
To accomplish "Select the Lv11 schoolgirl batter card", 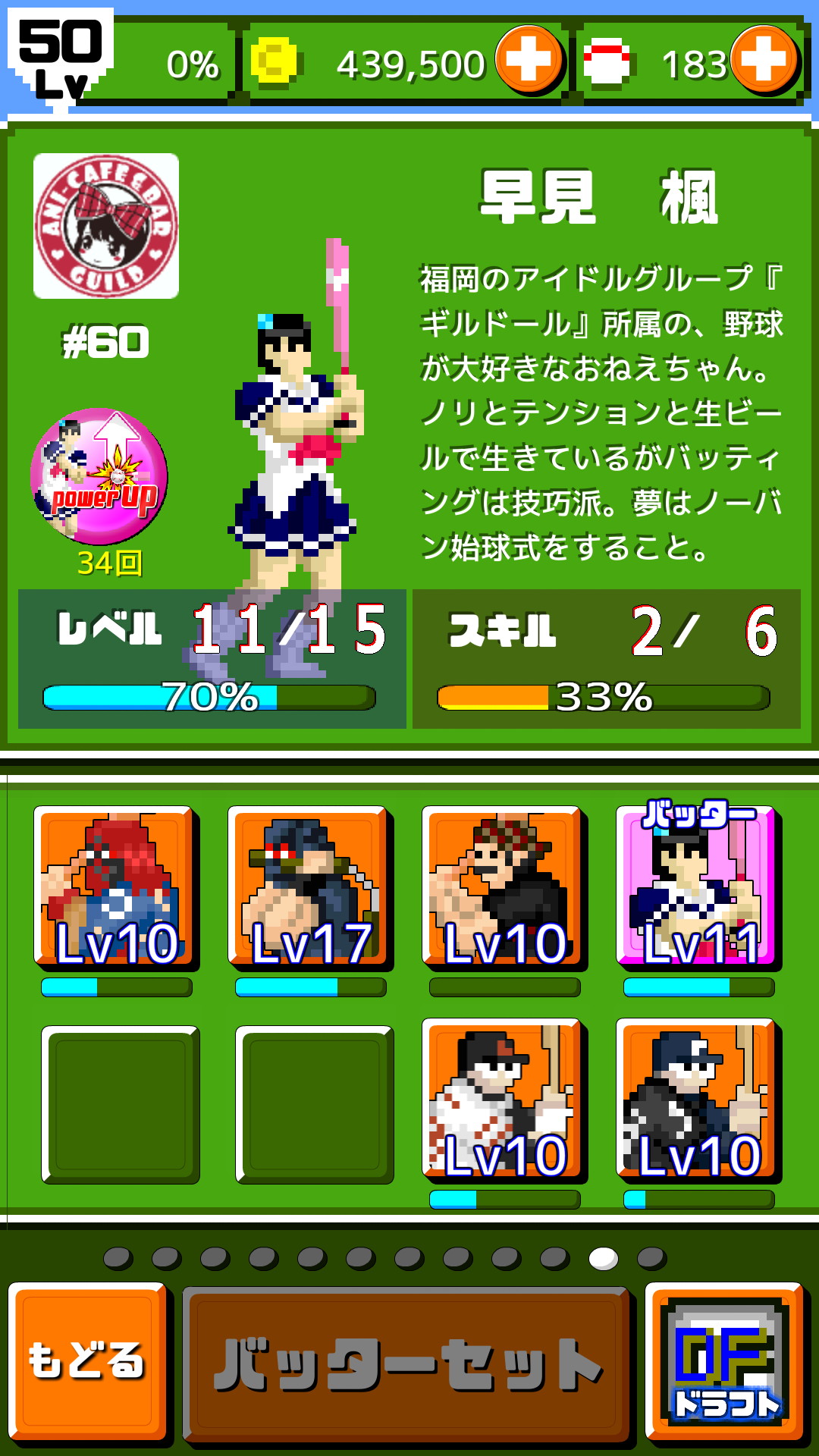I will click(698, 887).
